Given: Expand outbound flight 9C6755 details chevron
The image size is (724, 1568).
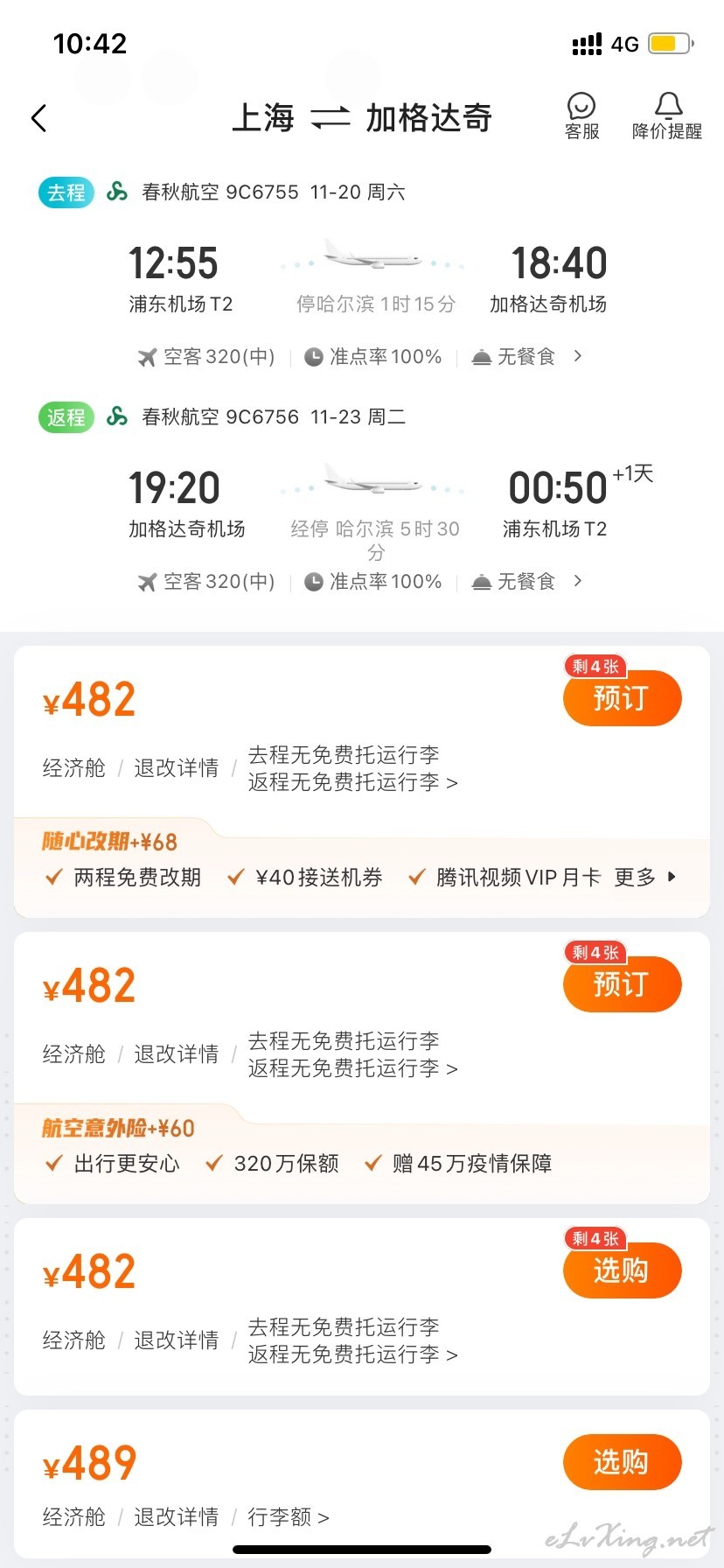Looking at the screenshot, I should [x=577, y=356].
